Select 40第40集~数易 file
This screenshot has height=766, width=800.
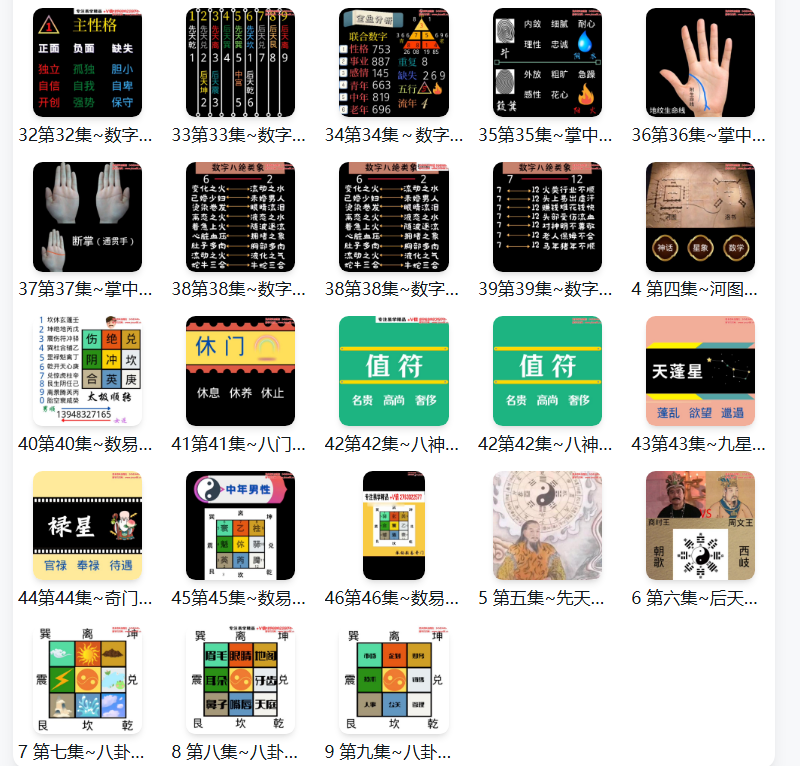pyautogui.click(x=87, y=371)
